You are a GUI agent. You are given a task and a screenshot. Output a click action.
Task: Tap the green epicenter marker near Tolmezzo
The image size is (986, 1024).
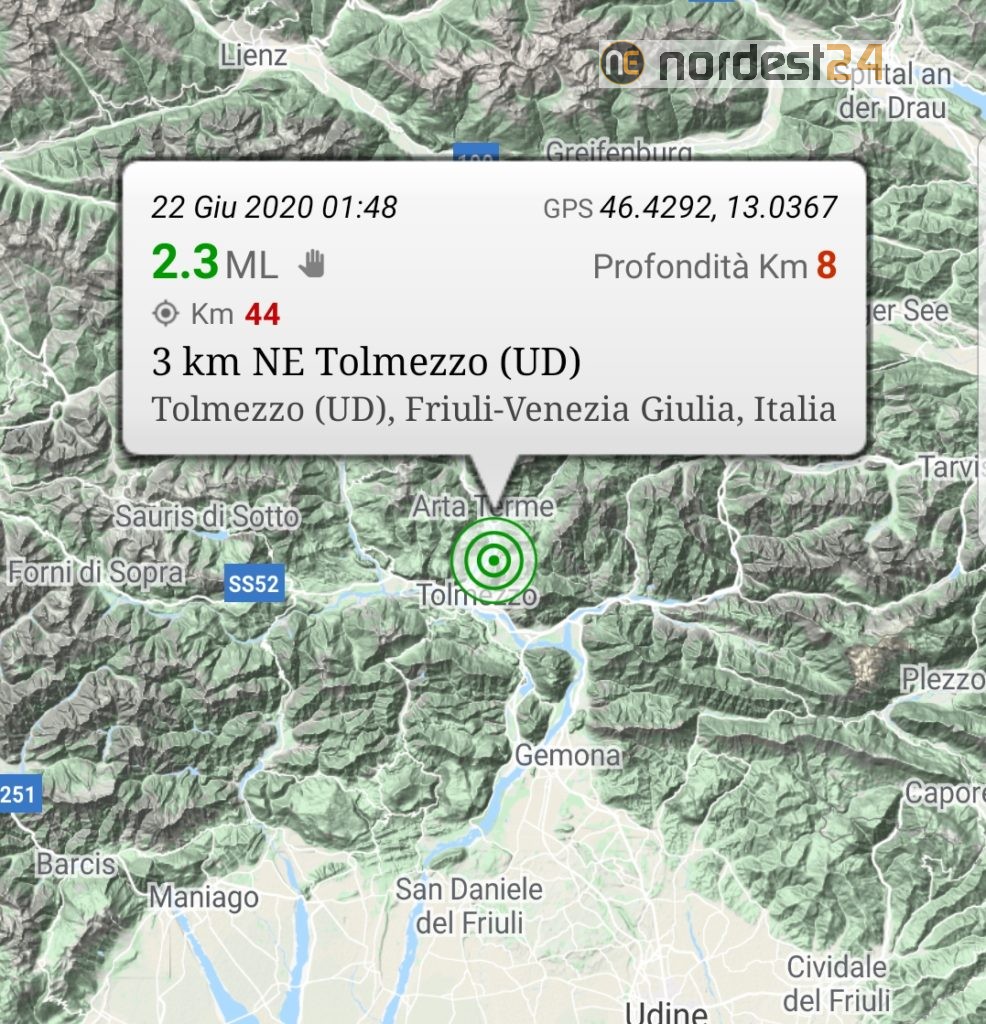click(493, 561)
